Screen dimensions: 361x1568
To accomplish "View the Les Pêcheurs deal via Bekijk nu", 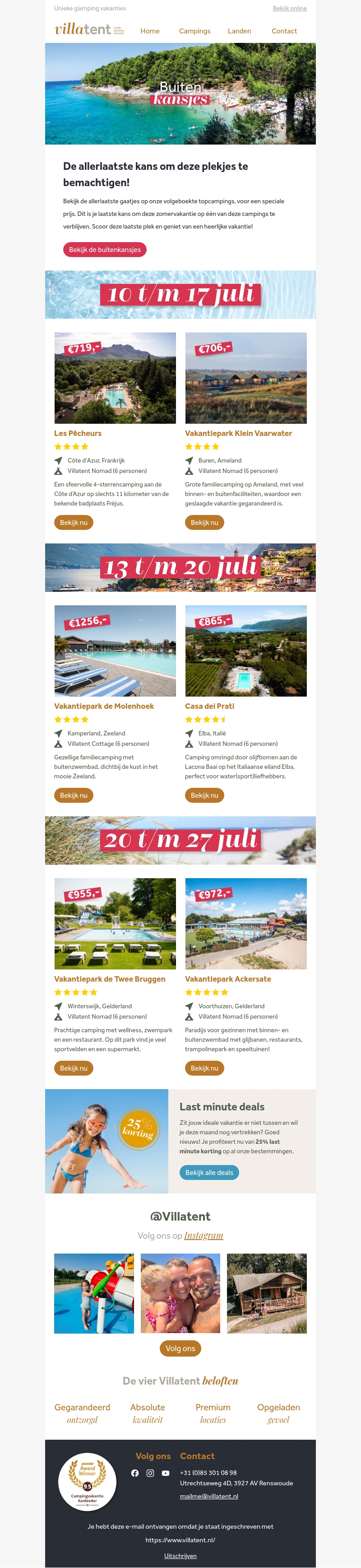I will click(74, 522).
